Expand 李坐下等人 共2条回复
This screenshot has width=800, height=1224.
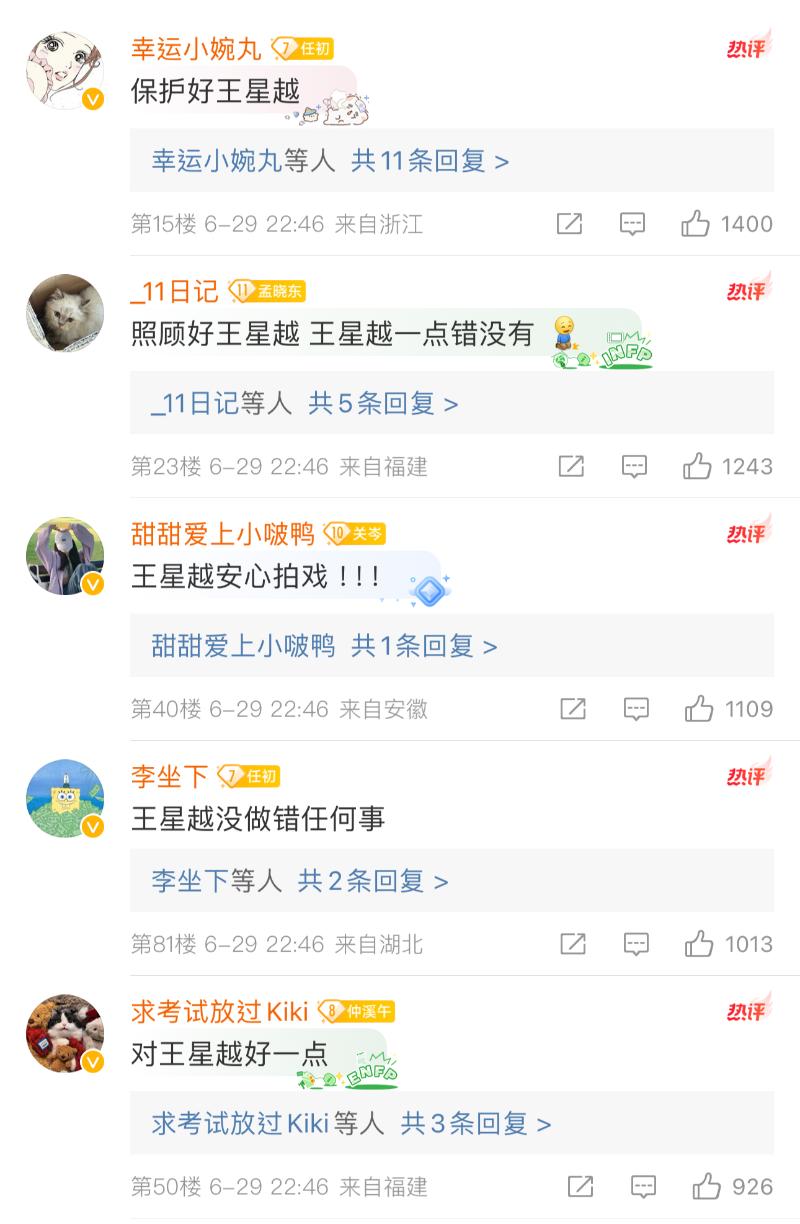(299, 881)
